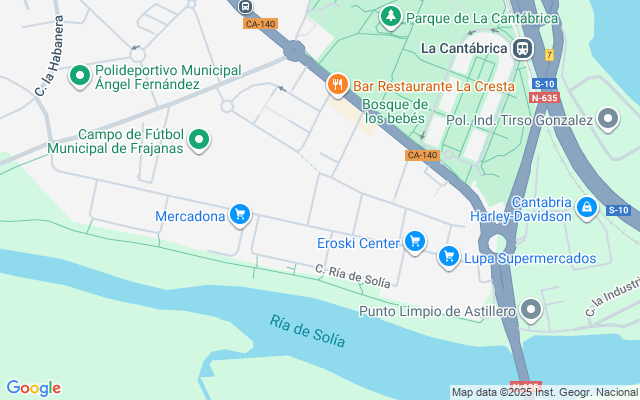Open the Parque de La Cantábrica marker
Image resolution: width=640 pixels, height=400 pixels.
390,17
